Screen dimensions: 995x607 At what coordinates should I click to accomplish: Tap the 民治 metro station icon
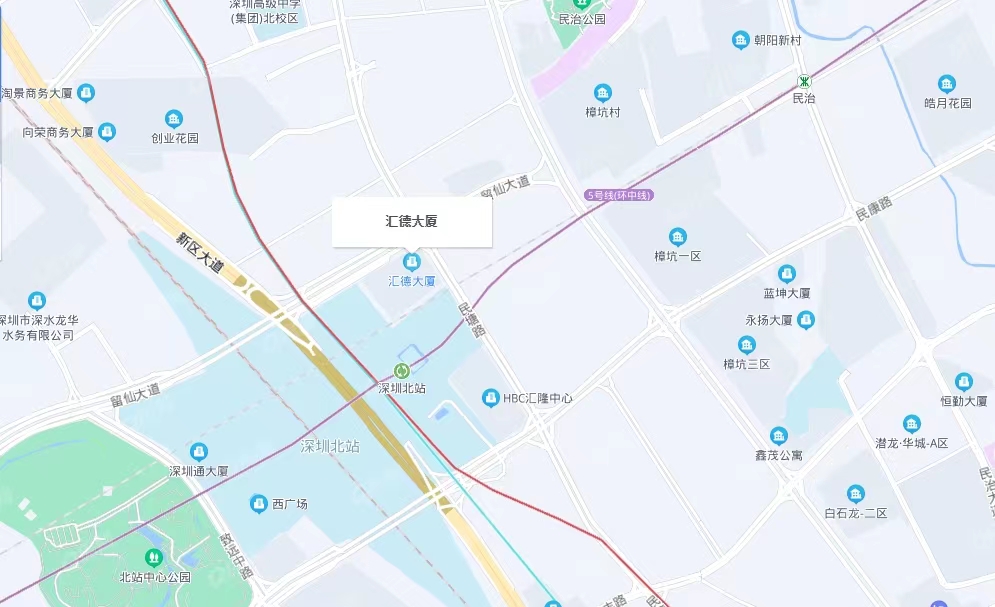[804, 80]
